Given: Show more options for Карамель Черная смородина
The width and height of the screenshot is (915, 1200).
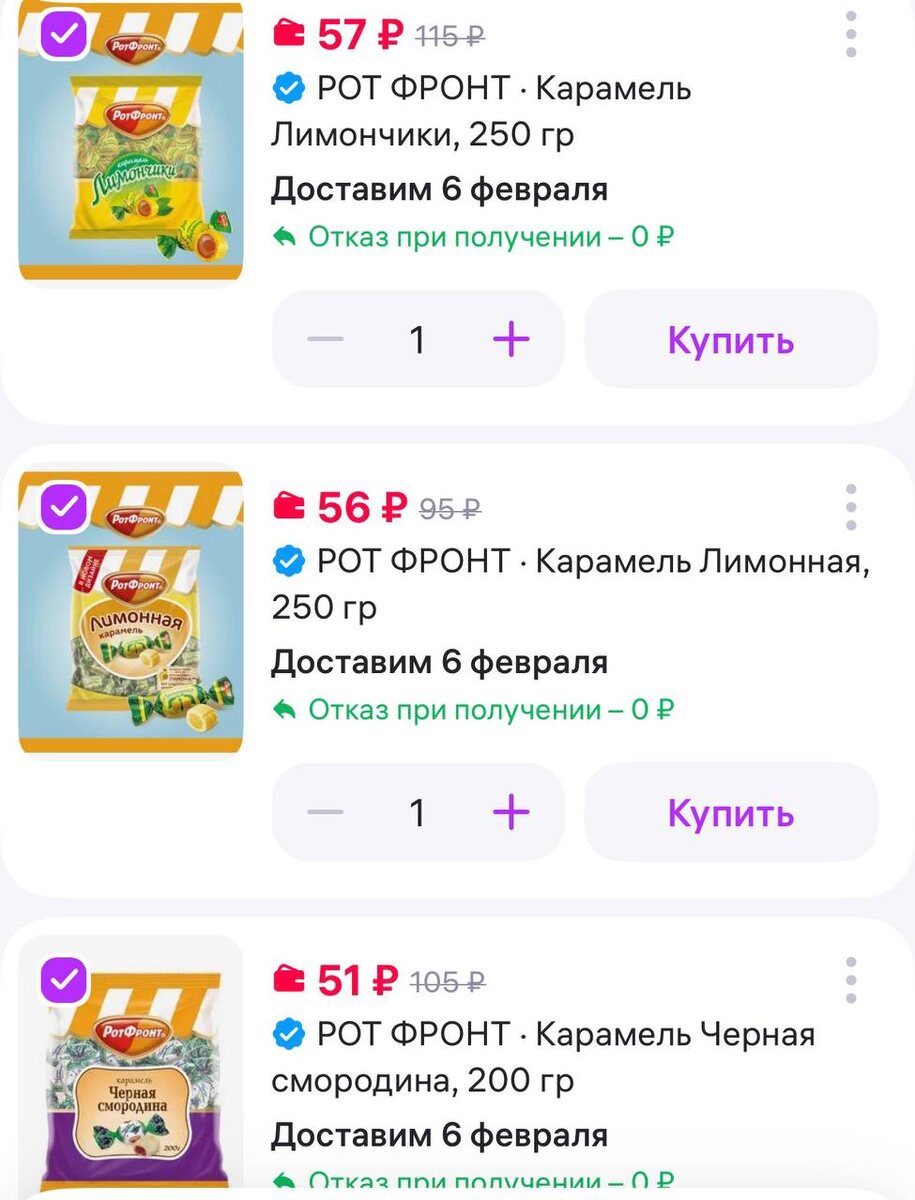Looking at the screenshot, I should tap(851, 980).
